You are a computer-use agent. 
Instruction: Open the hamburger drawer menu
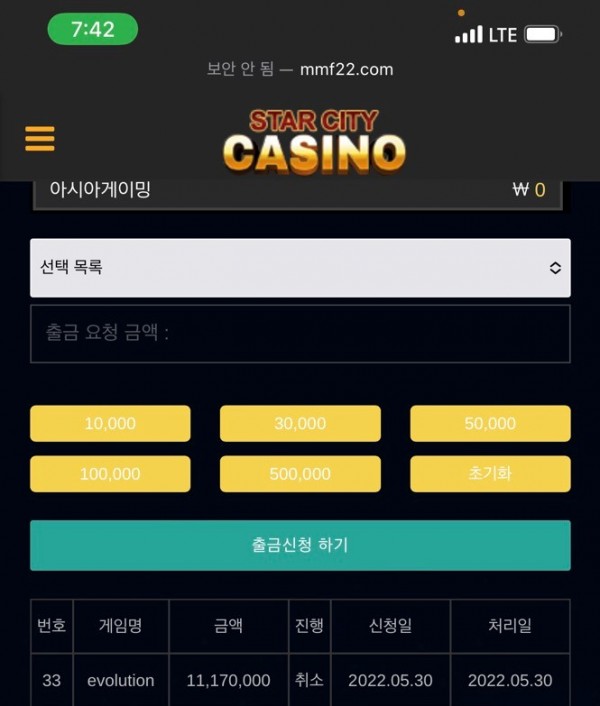[x=40, y=138]
